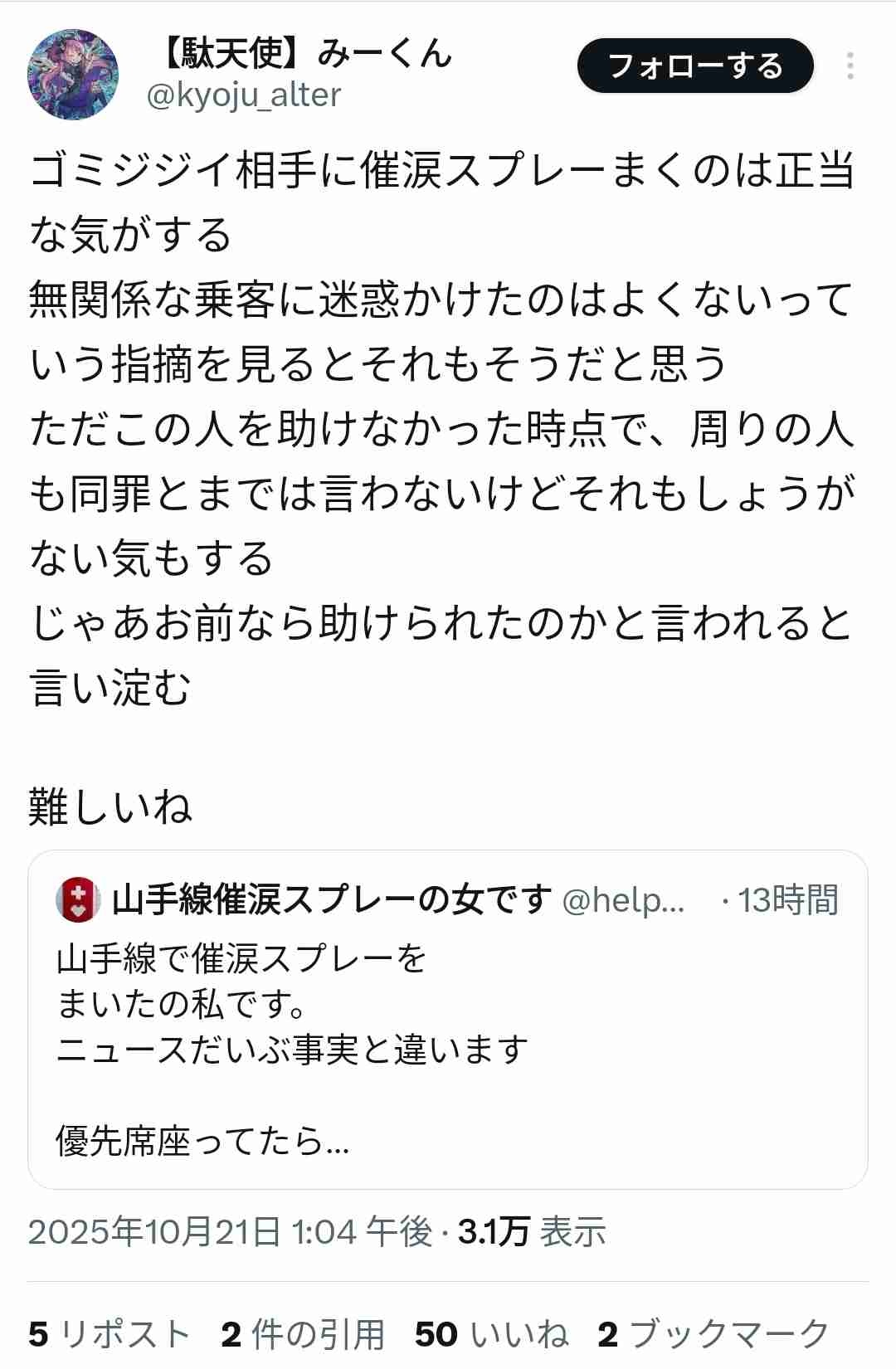Open the three-dot overflow menu
This screenshot has height=1369, width=896.
[x=850, y=66]
